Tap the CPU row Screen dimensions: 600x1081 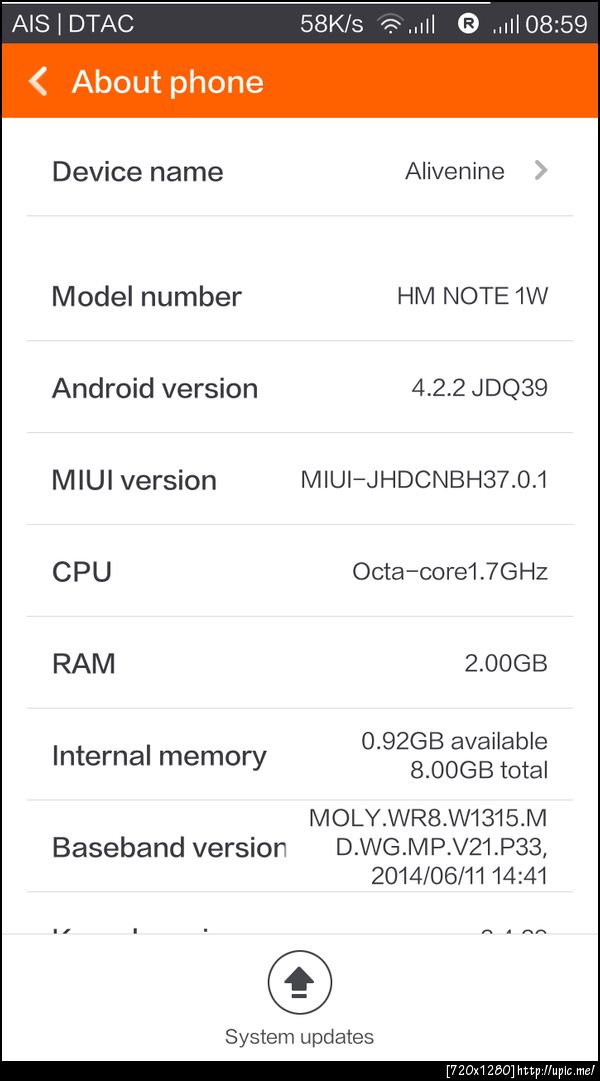pos(300,572)
